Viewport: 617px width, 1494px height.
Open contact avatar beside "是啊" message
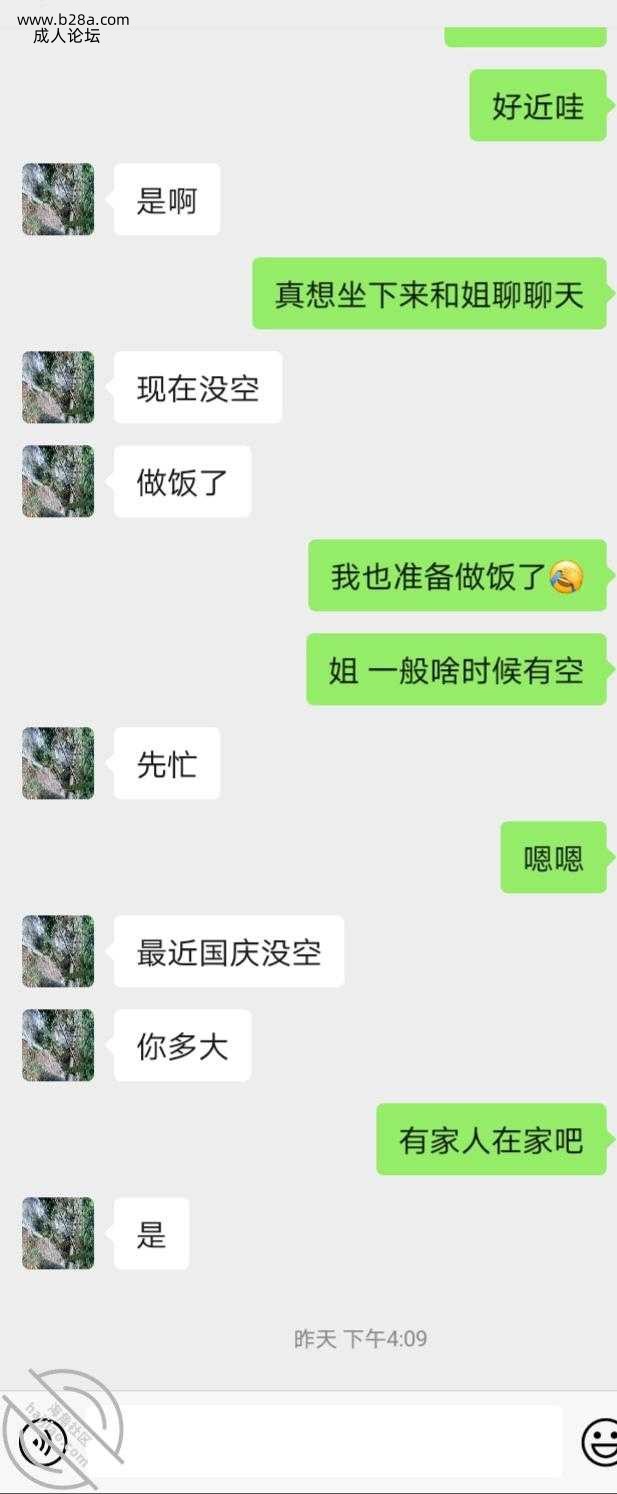pos(58,200)
